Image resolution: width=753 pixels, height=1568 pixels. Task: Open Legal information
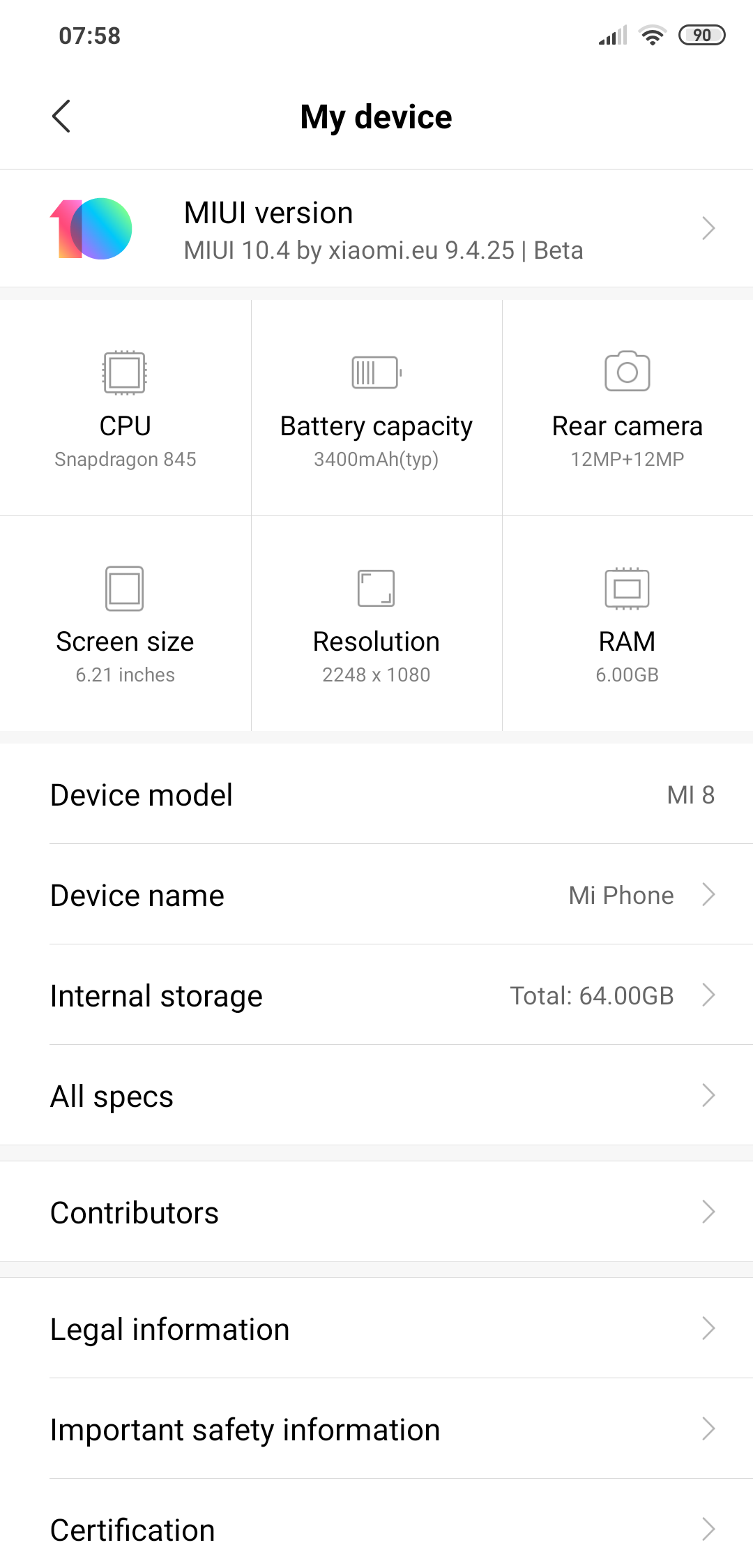pos(376,1329)
